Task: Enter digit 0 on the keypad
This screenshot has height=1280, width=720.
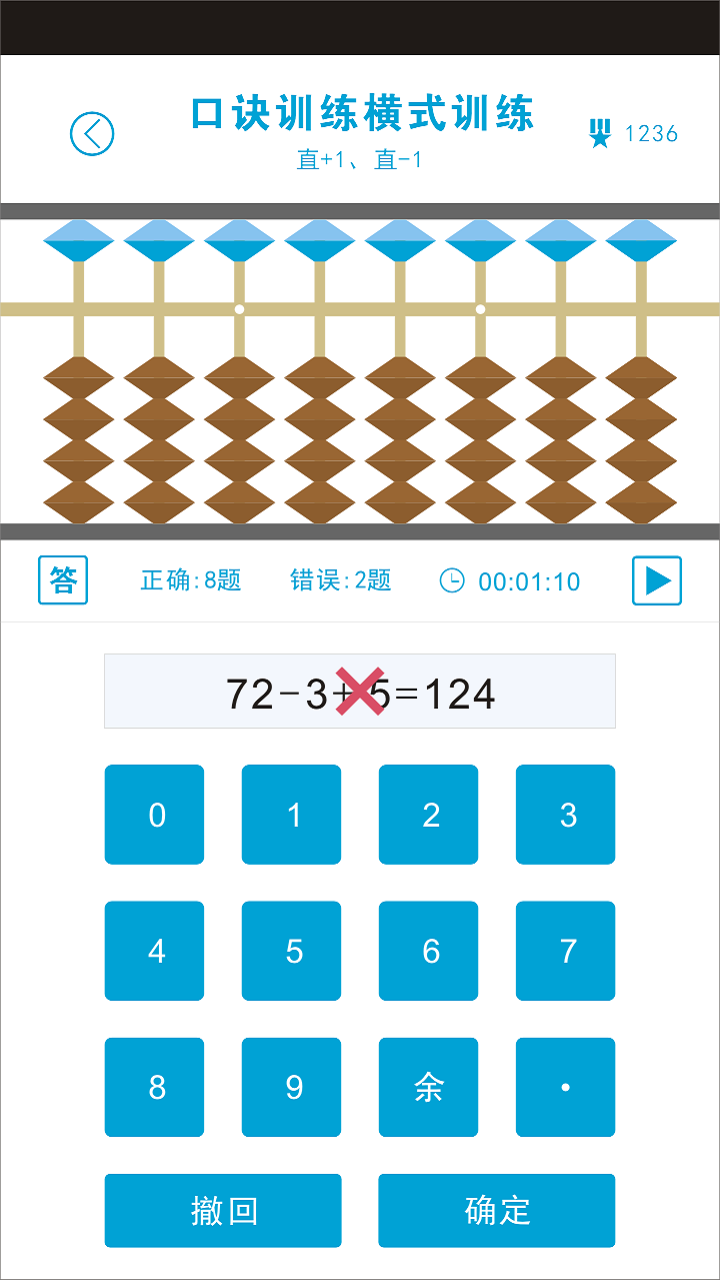Action: [x=155, y=815]
